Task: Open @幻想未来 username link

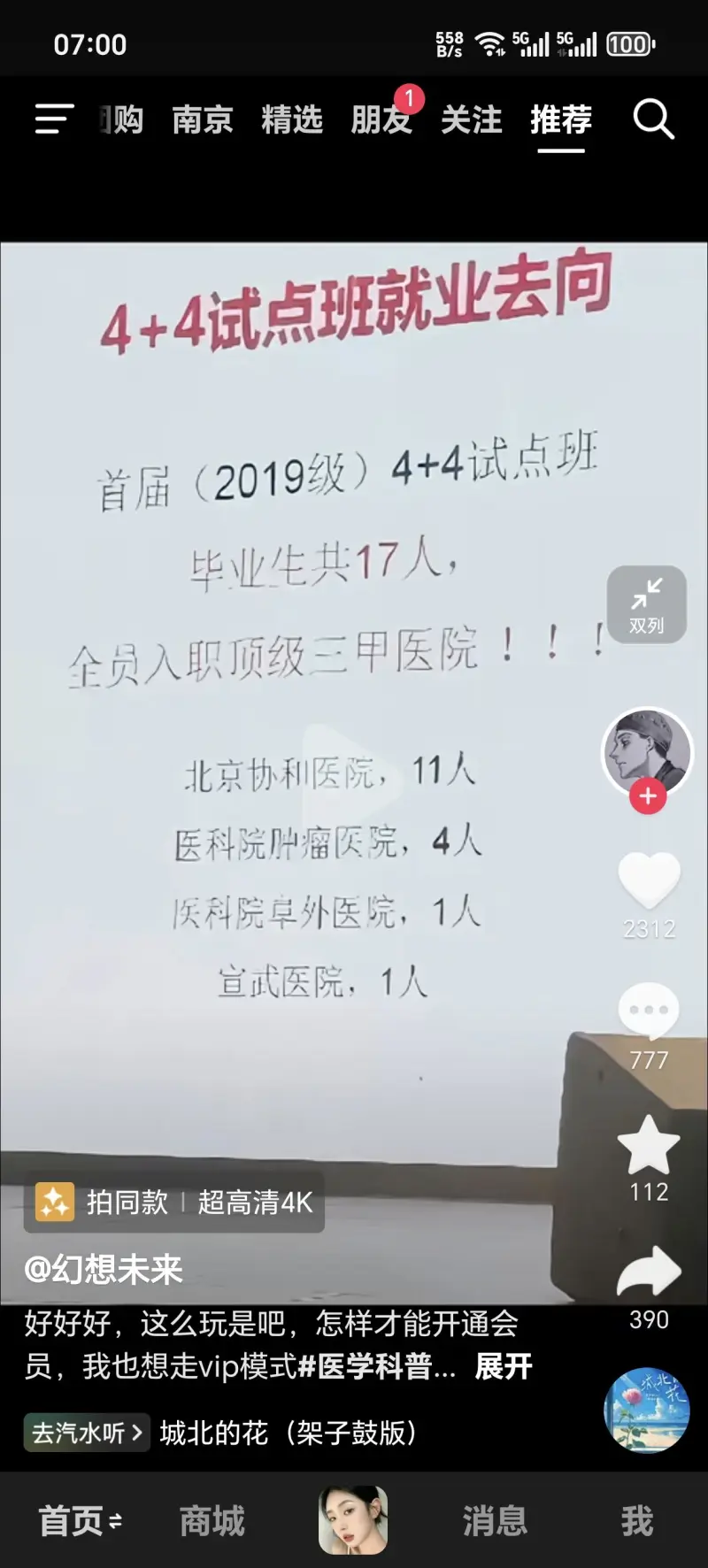Action: [104, 1270]
